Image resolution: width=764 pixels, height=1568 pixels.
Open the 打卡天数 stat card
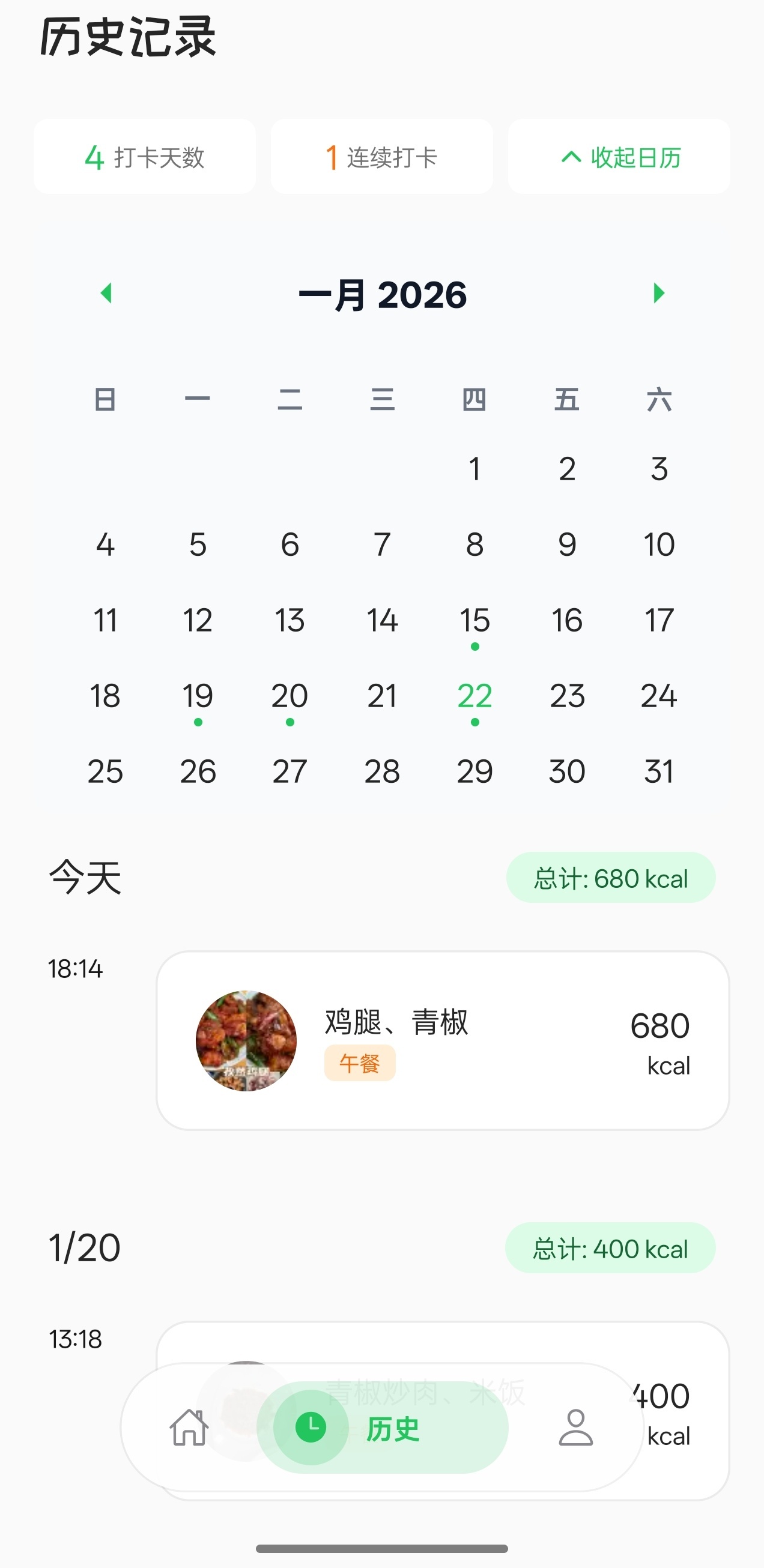click(144, 157)
